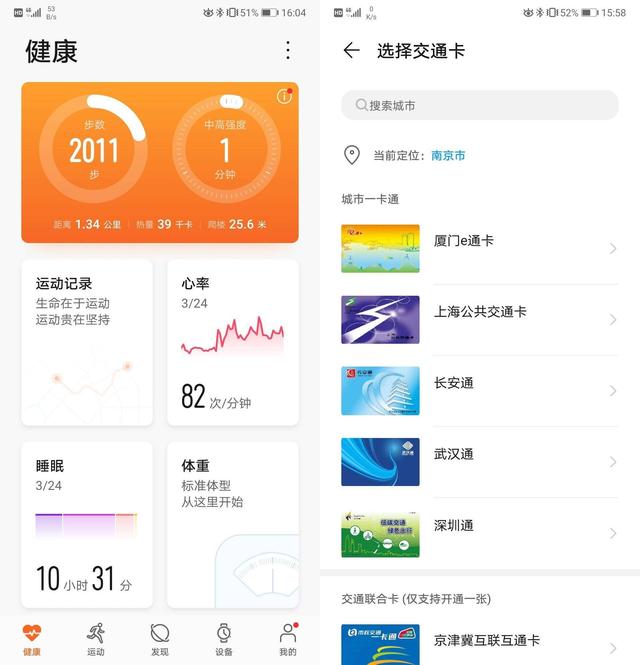Viewport: 640px width, 665px height.
Task: Tap the 搜索城市 search field
Action: 480,105
